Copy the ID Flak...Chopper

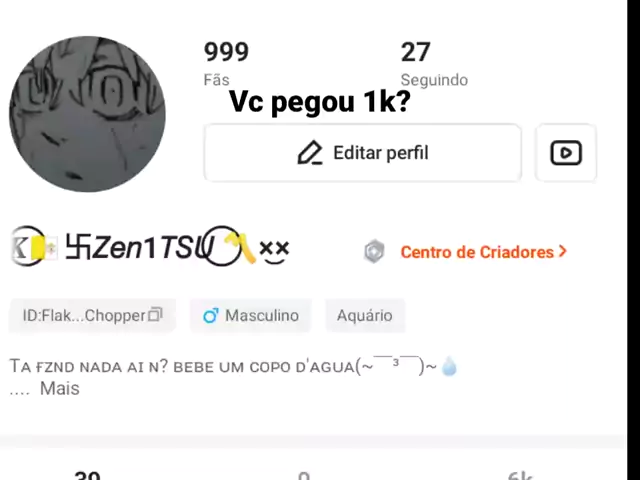(154, 315)
